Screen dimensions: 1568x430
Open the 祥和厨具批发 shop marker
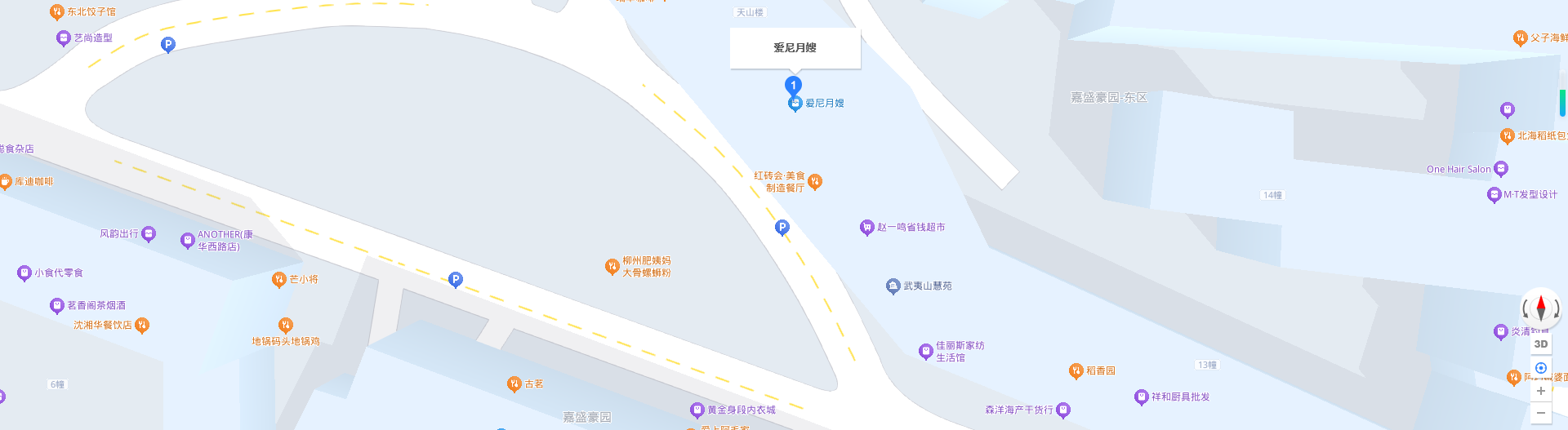[x=1142, y=397]
